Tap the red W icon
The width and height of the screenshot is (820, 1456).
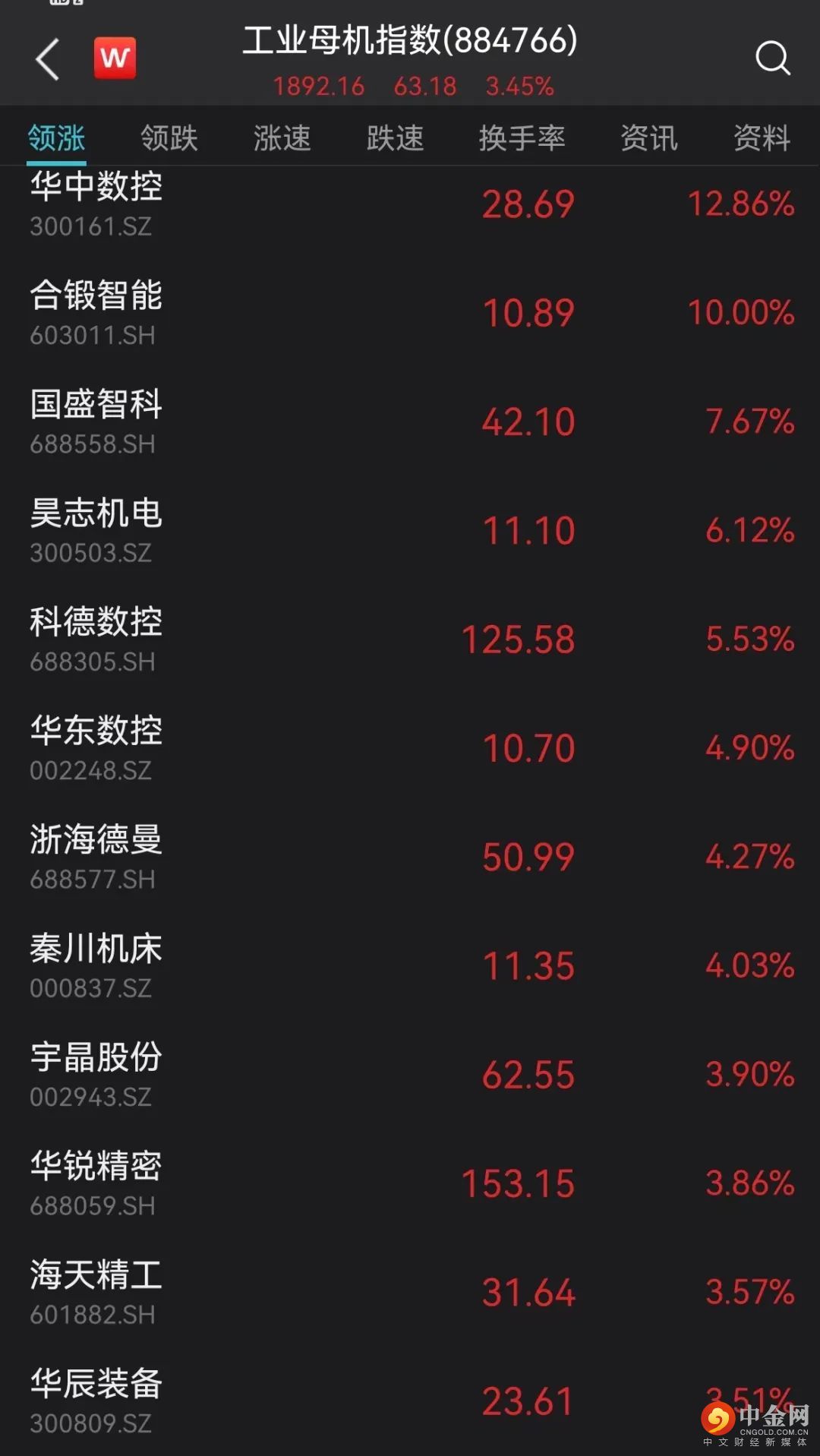point(115,58)
